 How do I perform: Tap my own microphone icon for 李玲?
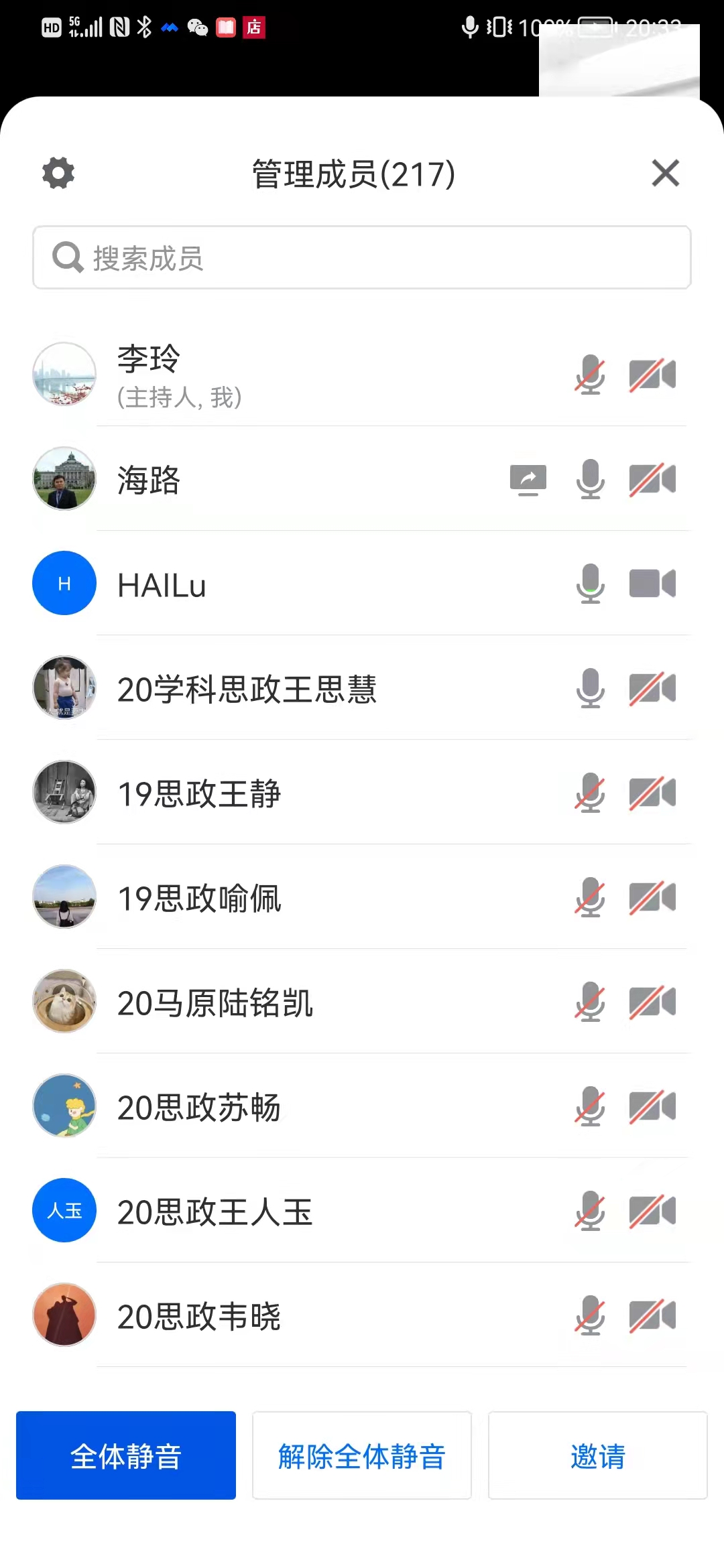(x=591, y=375)
